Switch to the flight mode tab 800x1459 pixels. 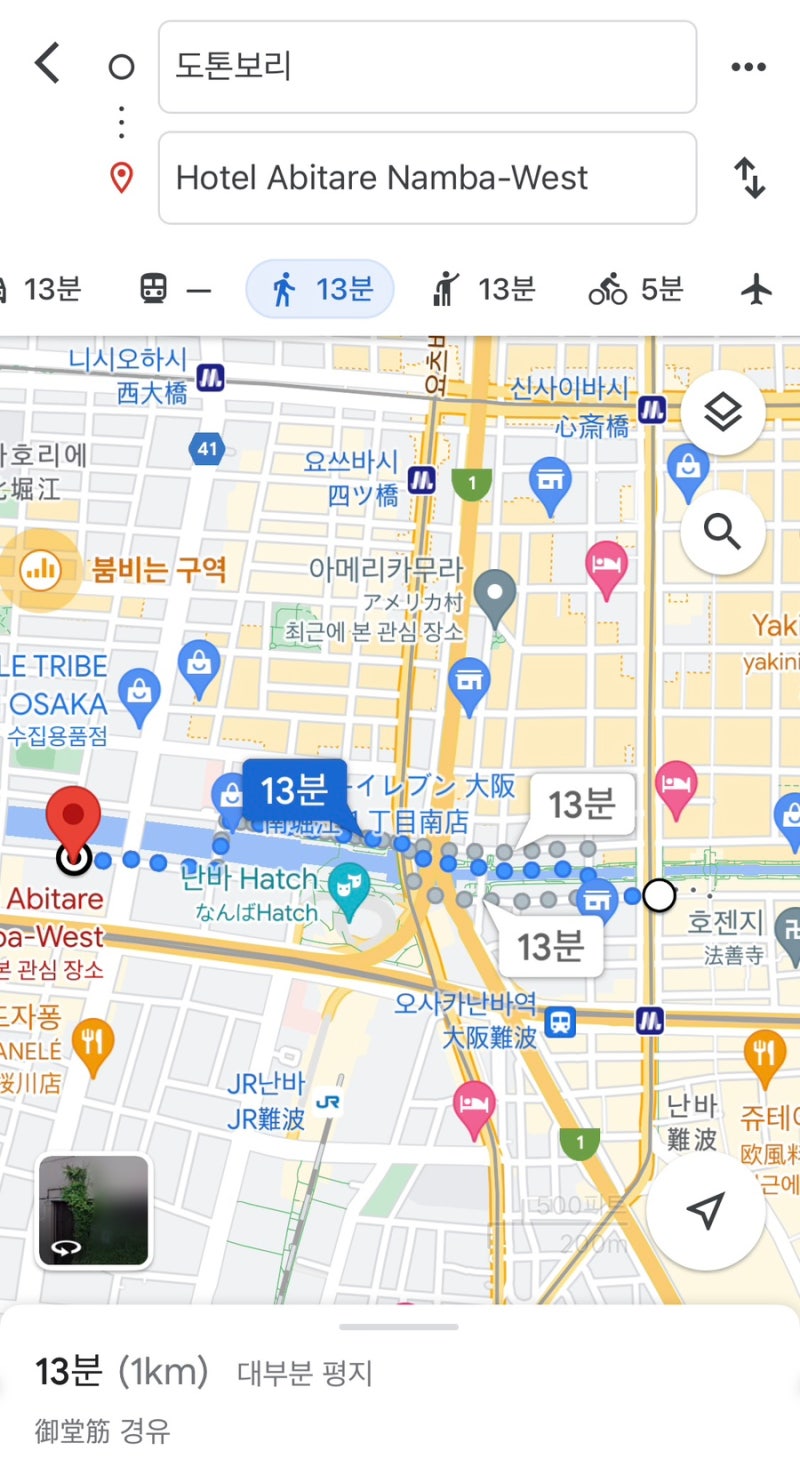(x=757, y=289)
